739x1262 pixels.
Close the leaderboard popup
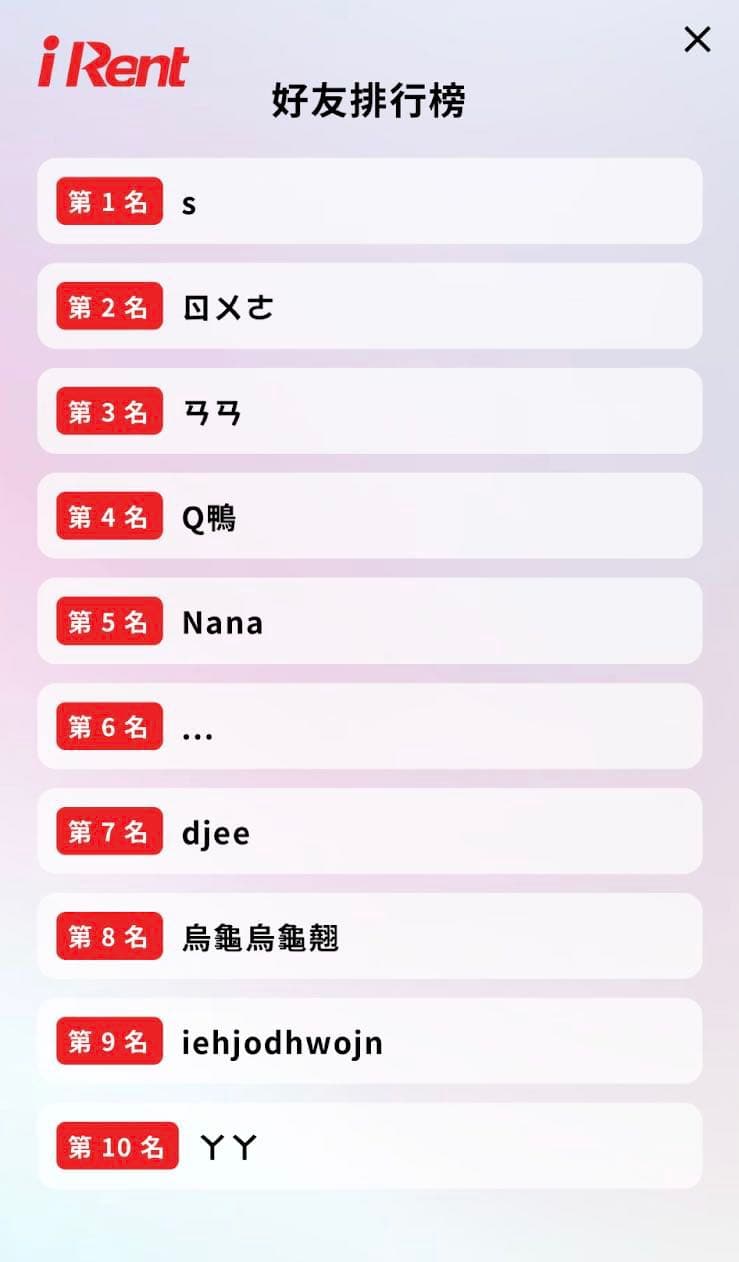tap(697, 40)
